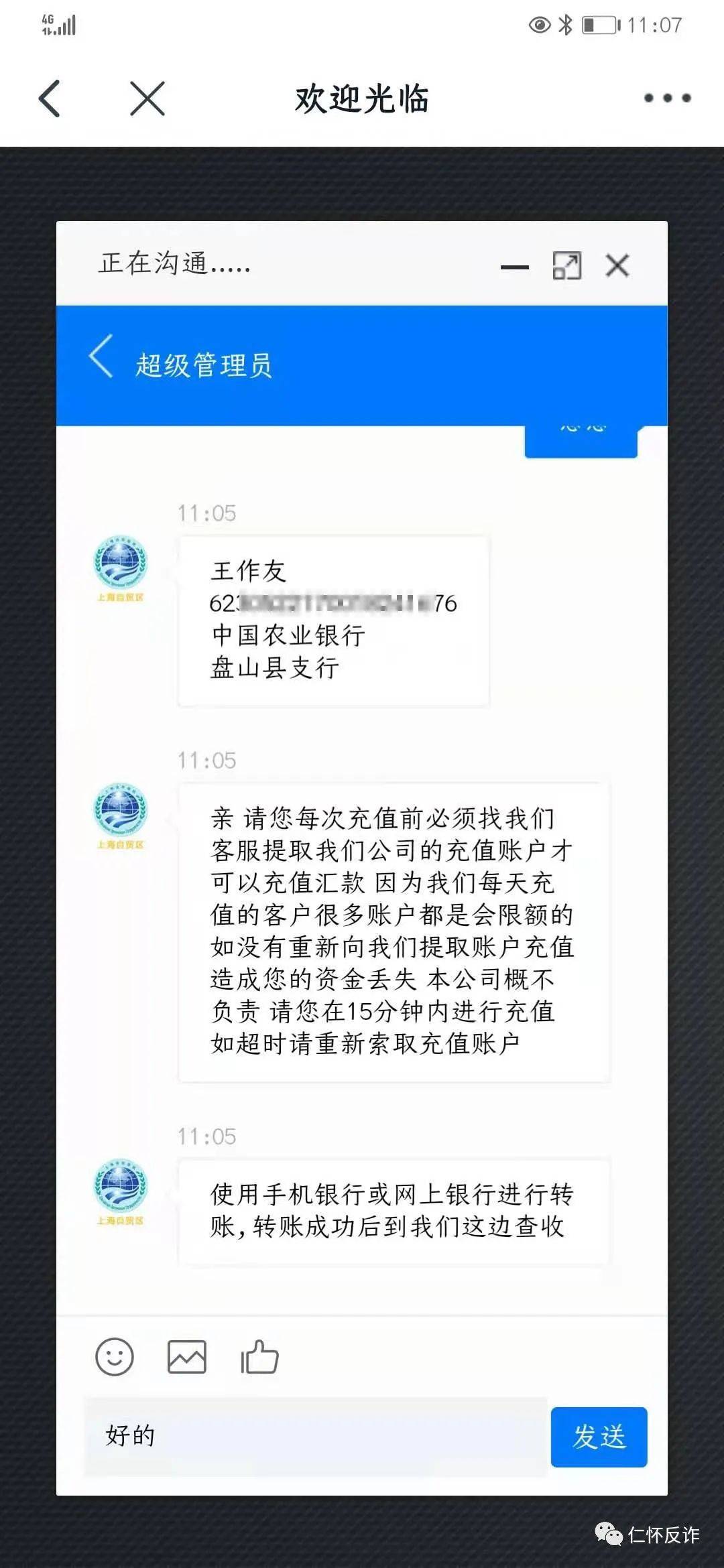Open the three-dot overflow menu
The height and width of the screenshot is (1568, 724).
pyautogui.click(x=667, y=98)
